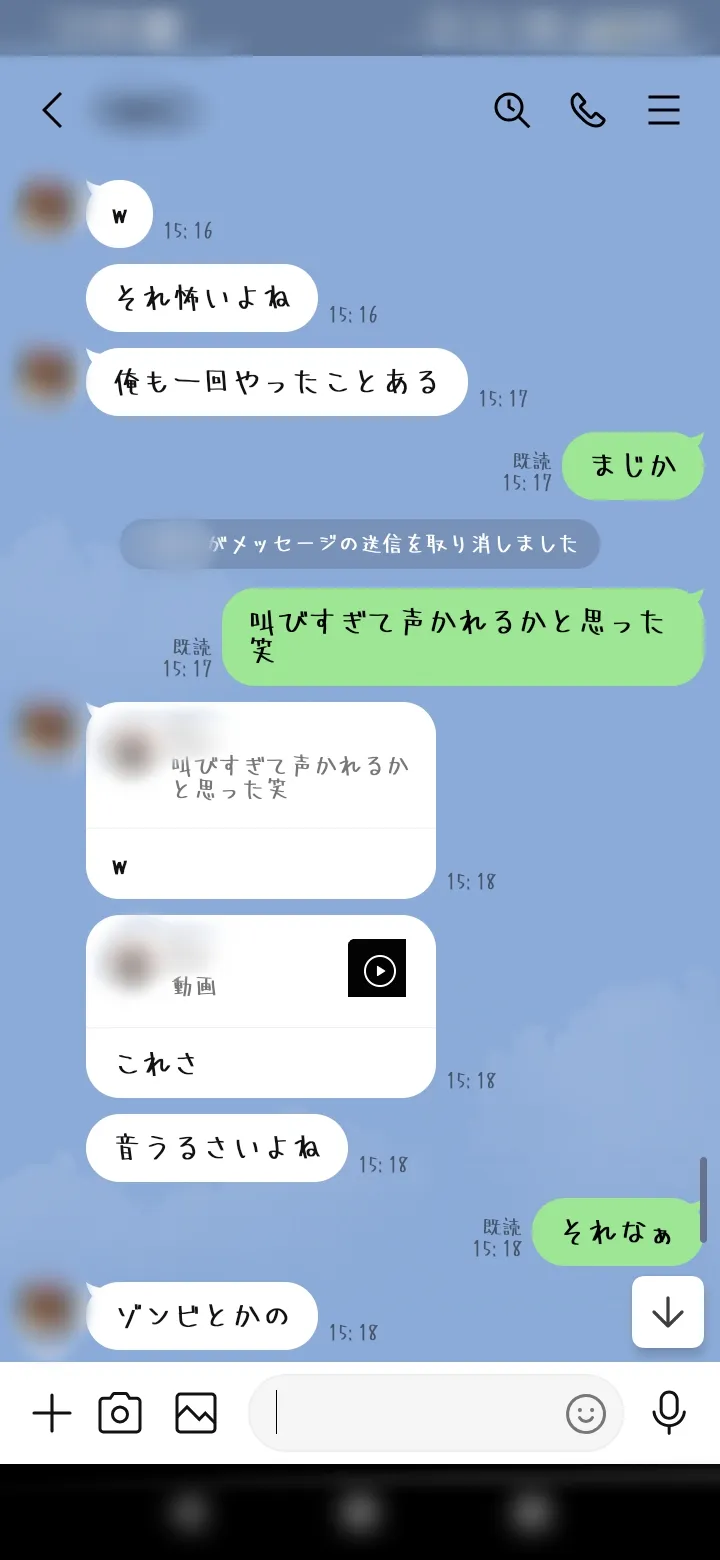Open the photo gallery picker

[196, 1414]
